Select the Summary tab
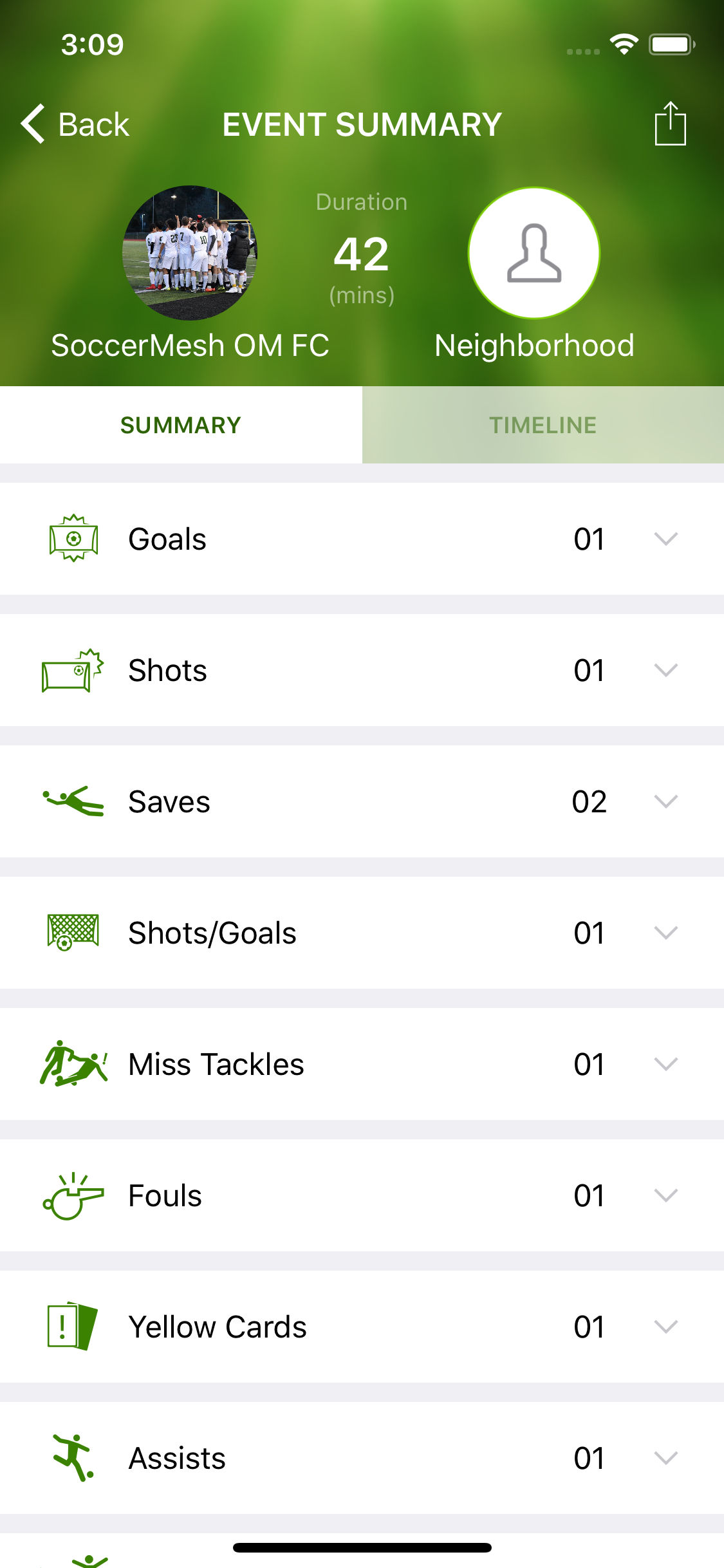This screenshot has width=724, height=1568. tap(181, 425)
